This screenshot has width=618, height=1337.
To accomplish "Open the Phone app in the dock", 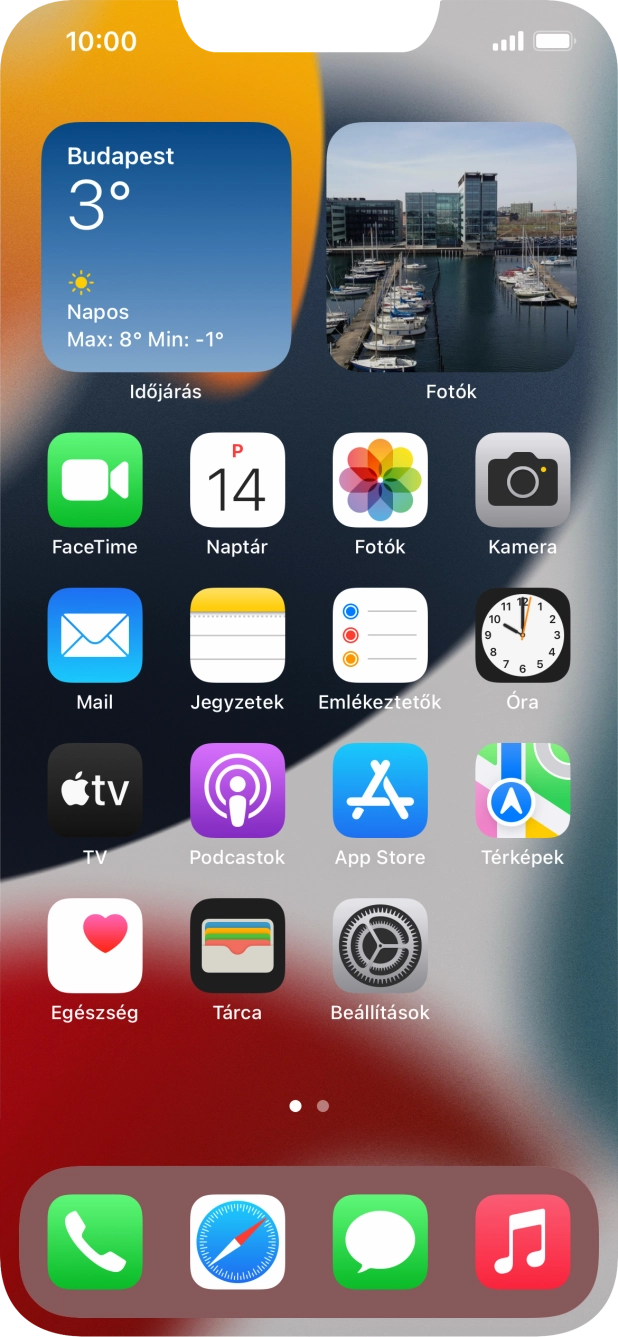I will click(x=95, y=1241).
